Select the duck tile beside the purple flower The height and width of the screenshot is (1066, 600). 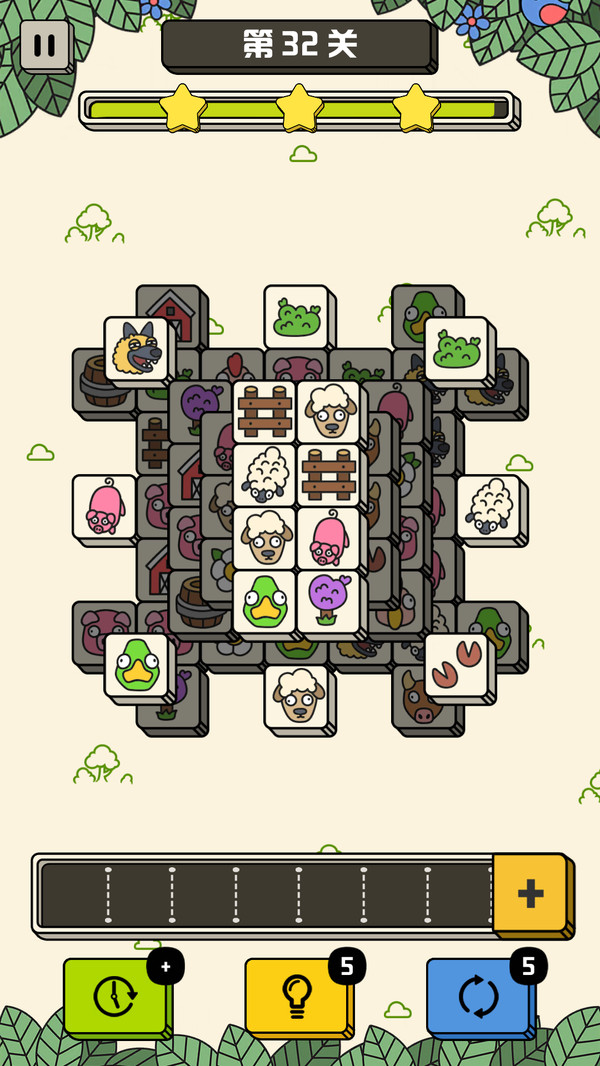(264, 601)
